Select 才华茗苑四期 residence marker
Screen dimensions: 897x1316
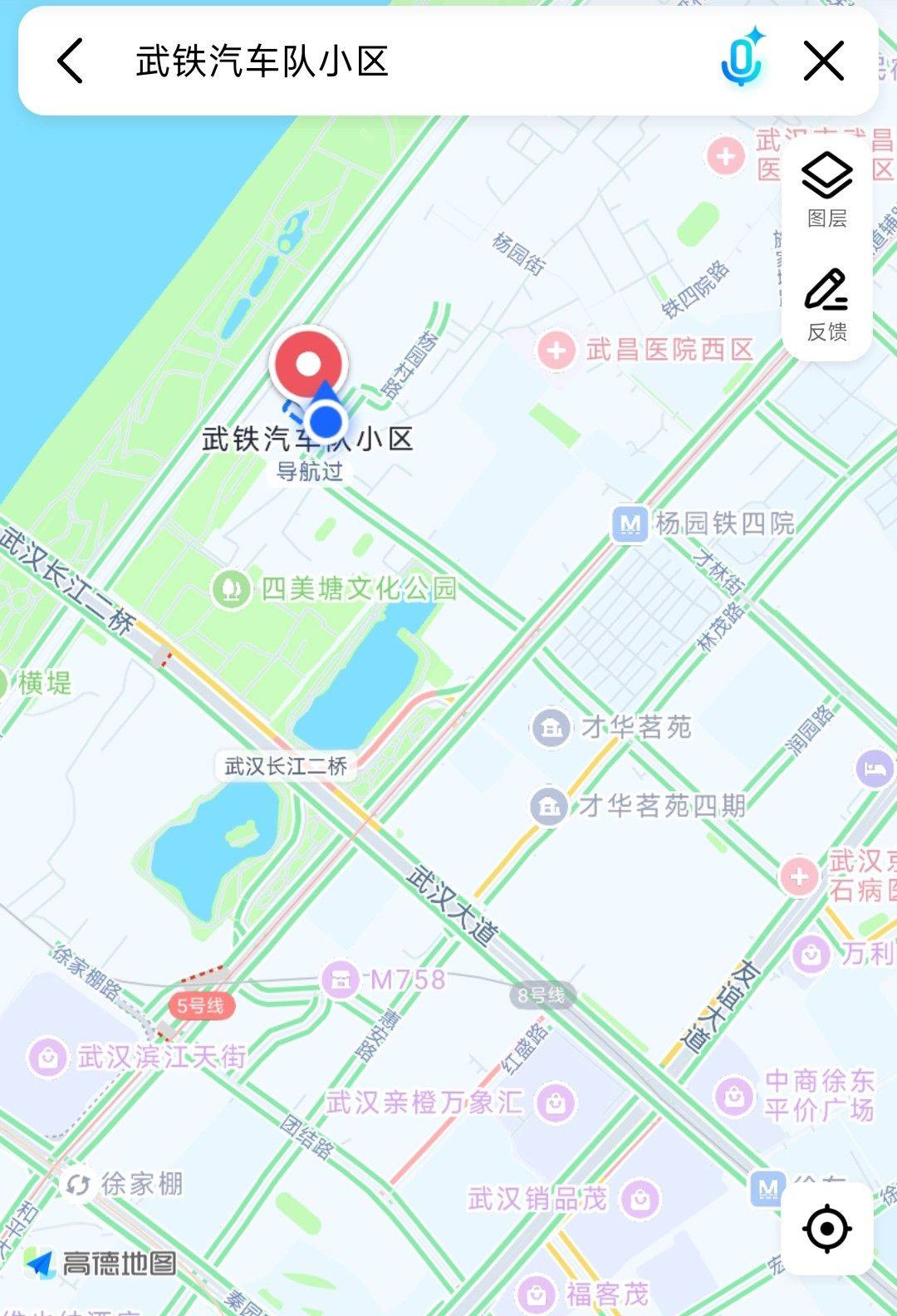click(x=548, y=806)
